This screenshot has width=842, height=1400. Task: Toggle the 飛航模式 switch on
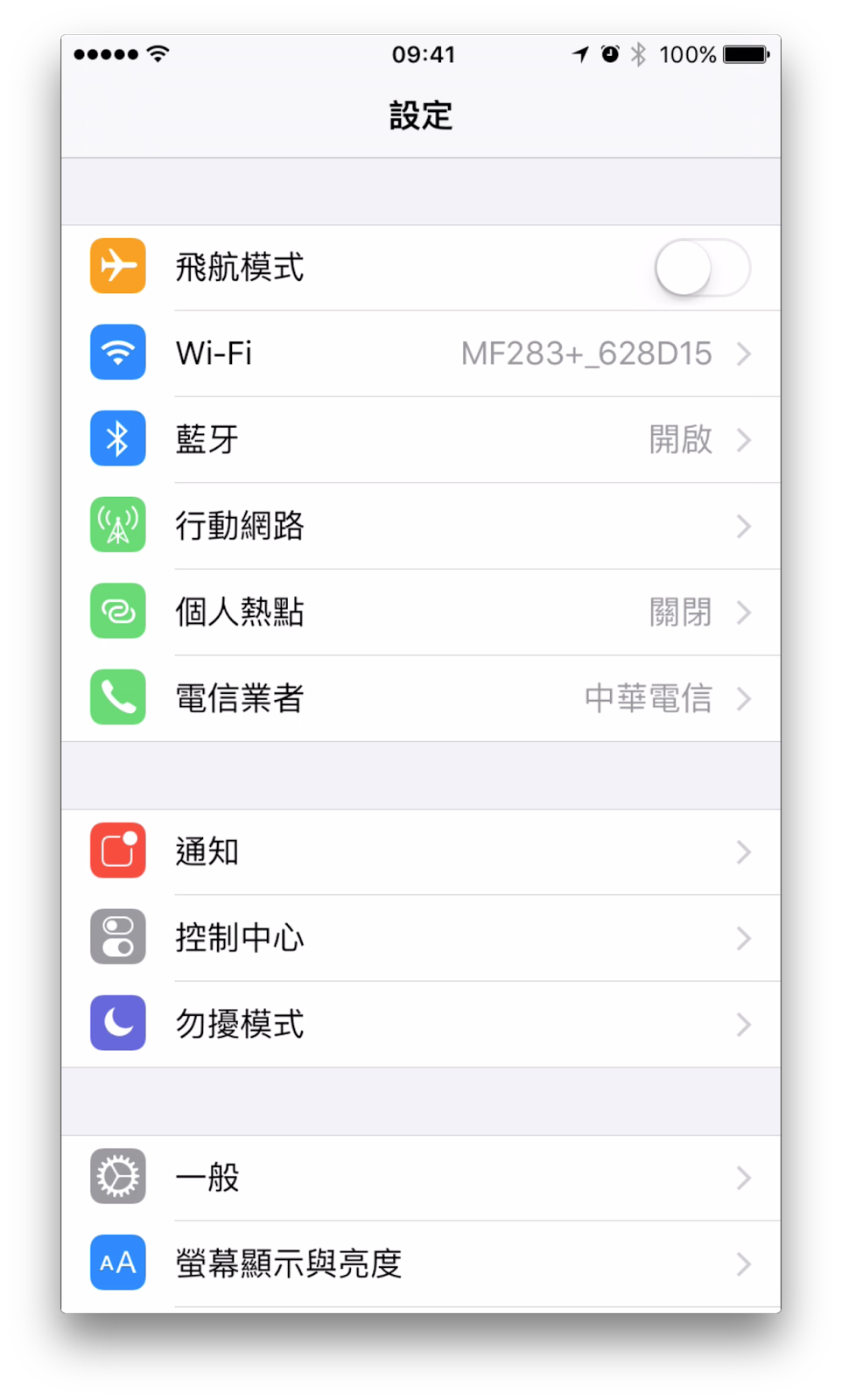click(x=702, y=268)
